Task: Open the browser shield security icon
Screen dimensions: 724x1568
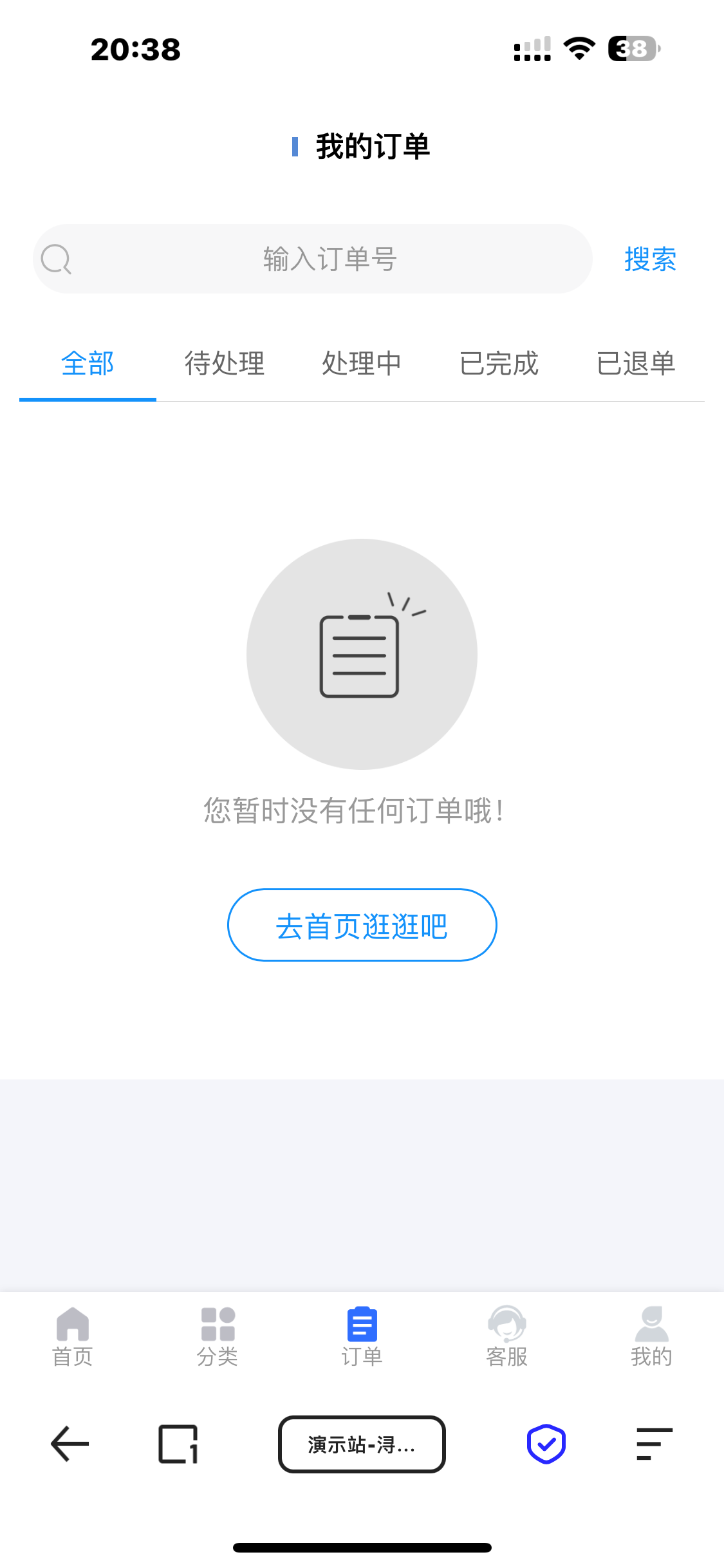Action: click(x=546, y=1444)
